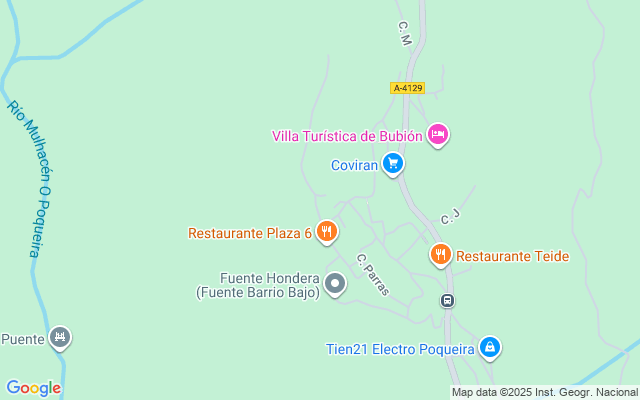
Task: Select the Fuente Hondera landmark marker
Action: coord(335,285)
